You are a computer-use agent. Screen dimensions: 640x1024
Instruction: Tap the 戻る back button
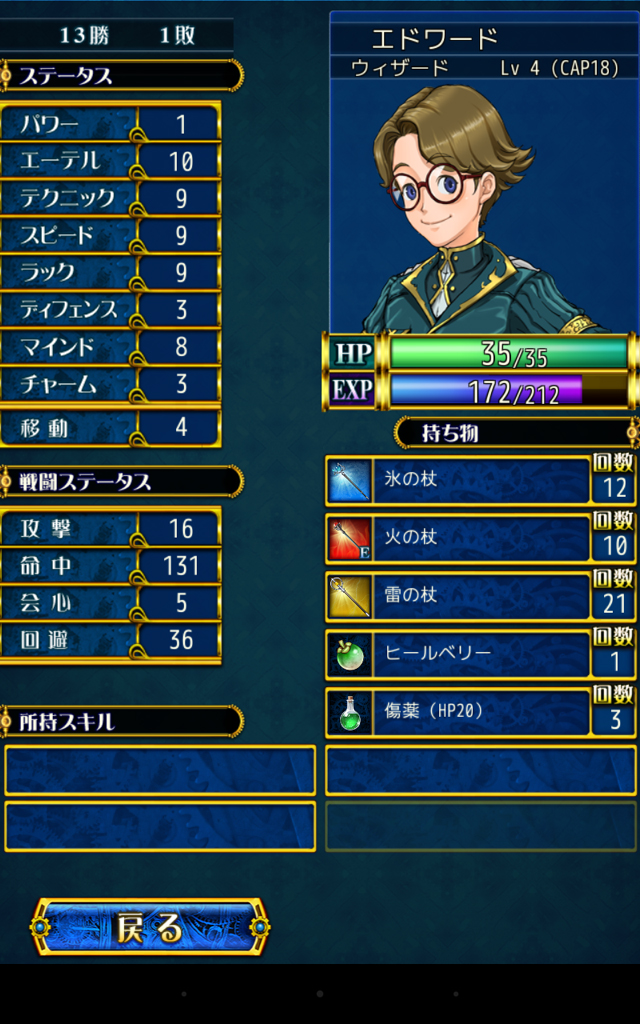tap(150, 927)
